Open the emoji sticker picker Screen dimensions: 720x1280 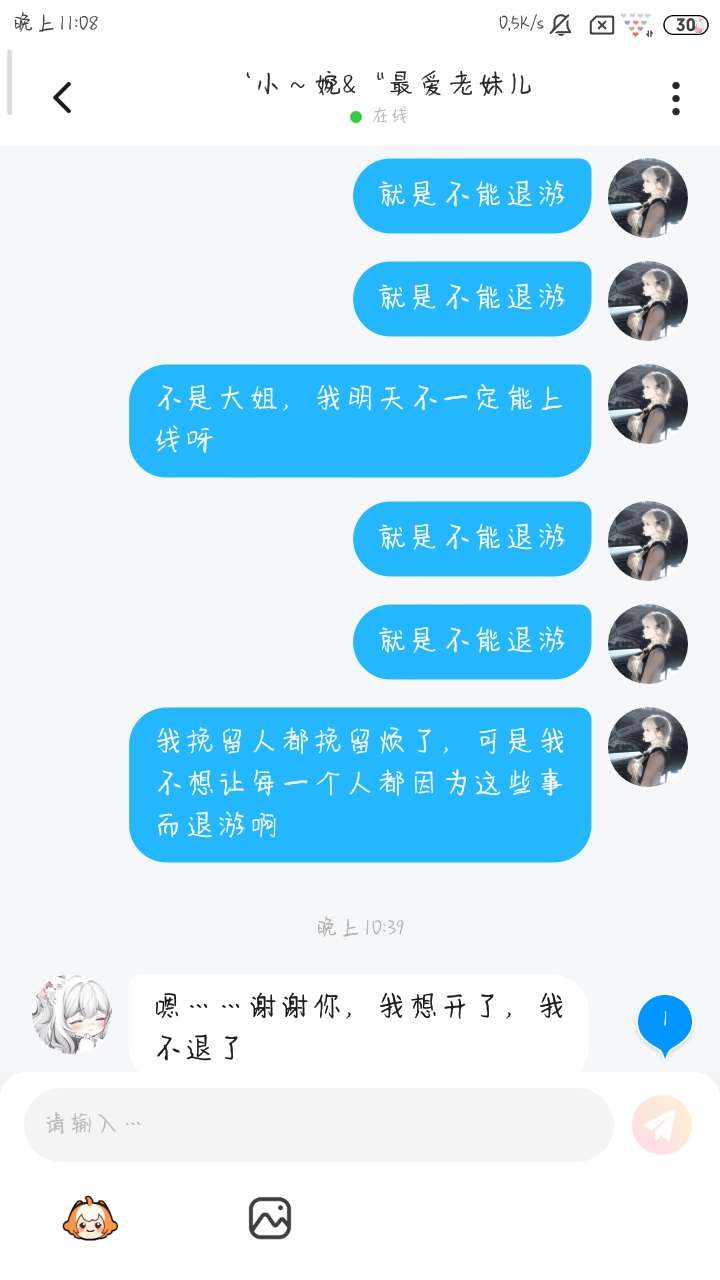(91, 1218)
